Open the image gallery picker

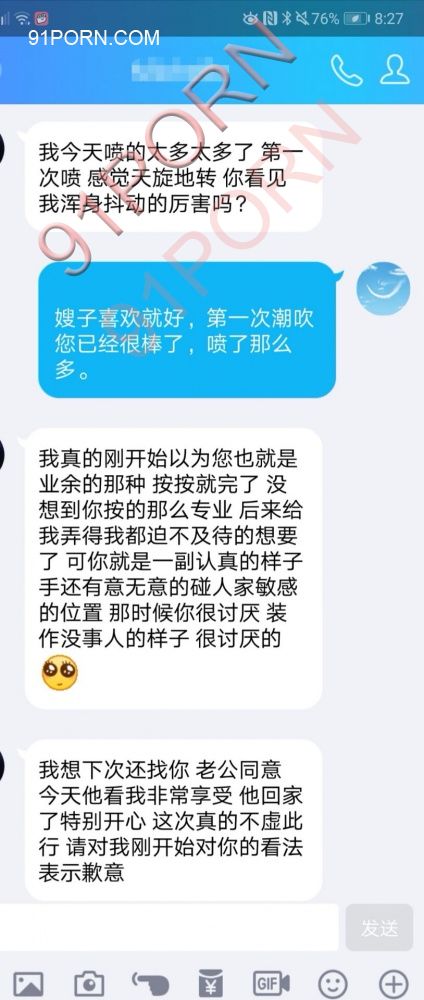[28, 983]
